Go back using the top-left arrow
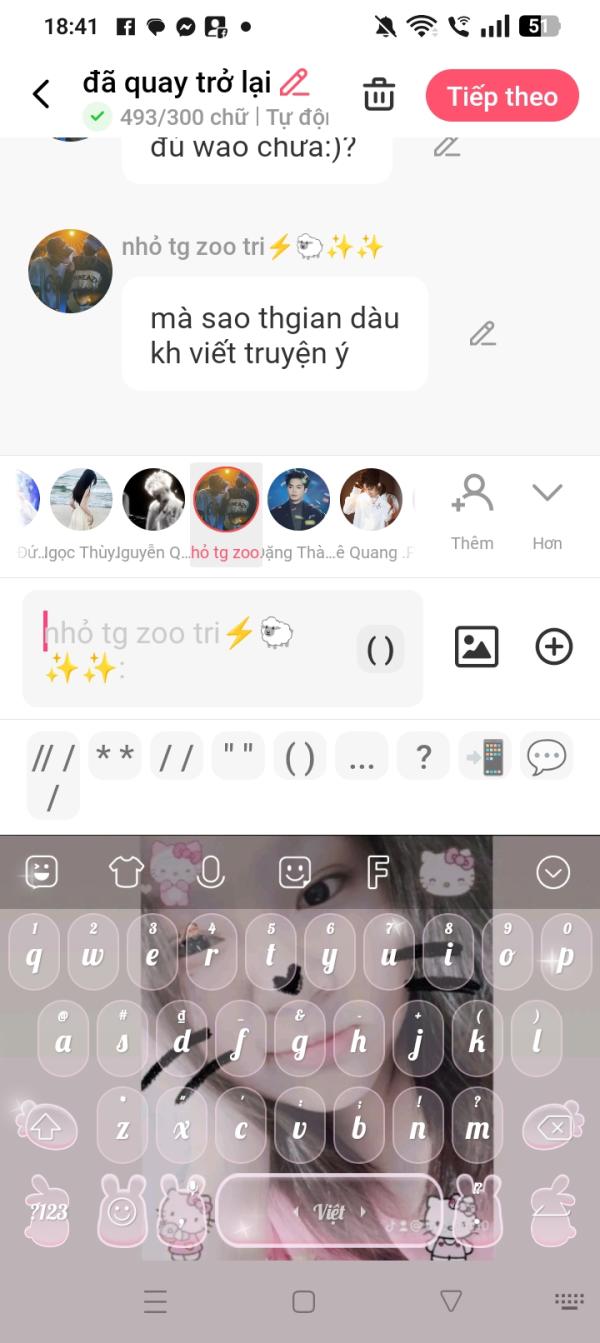The image size is (600, 1343). point(41,95)
